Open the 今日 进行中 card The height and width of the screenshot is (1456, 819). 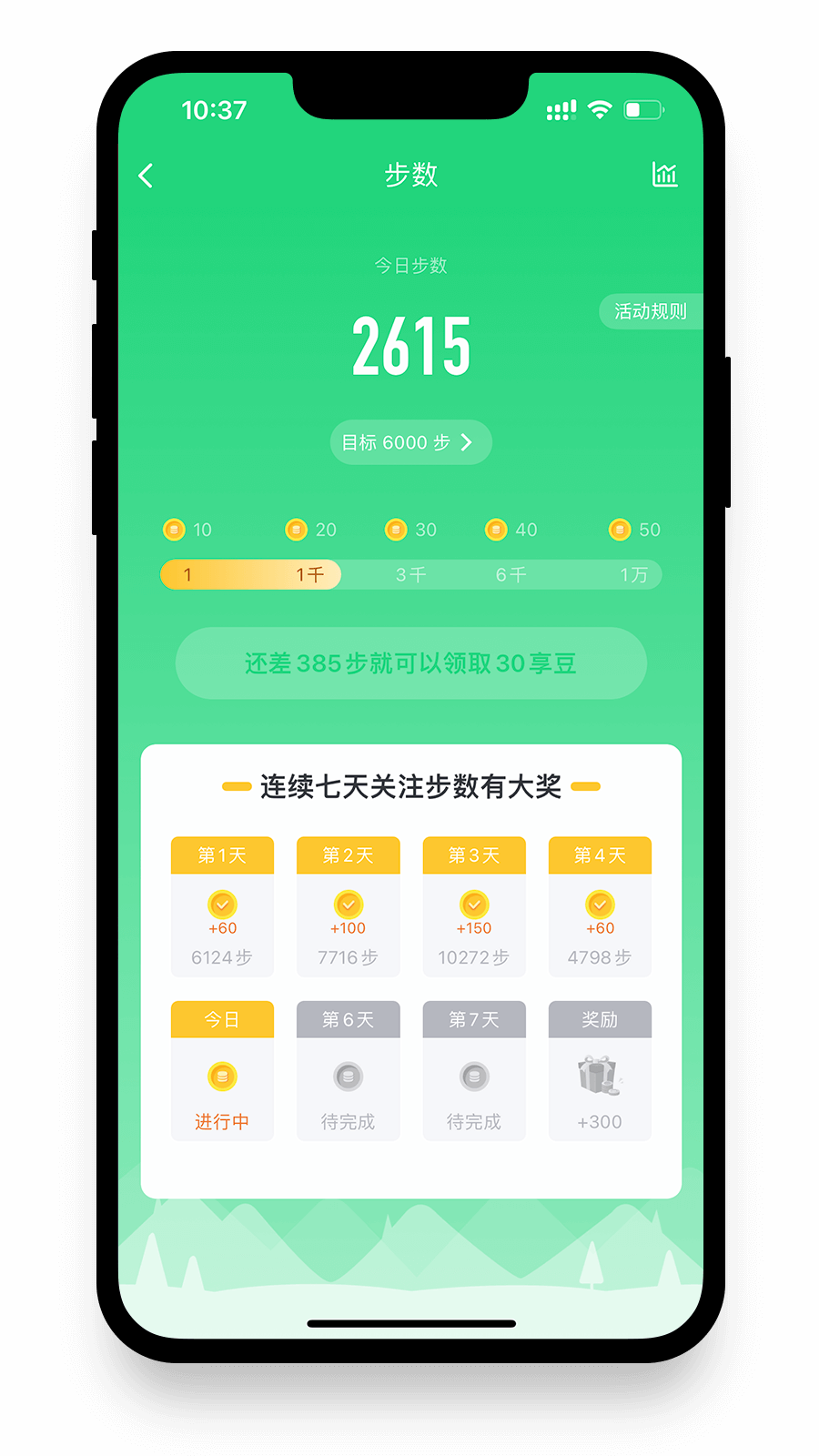(x=222, y=1071)
